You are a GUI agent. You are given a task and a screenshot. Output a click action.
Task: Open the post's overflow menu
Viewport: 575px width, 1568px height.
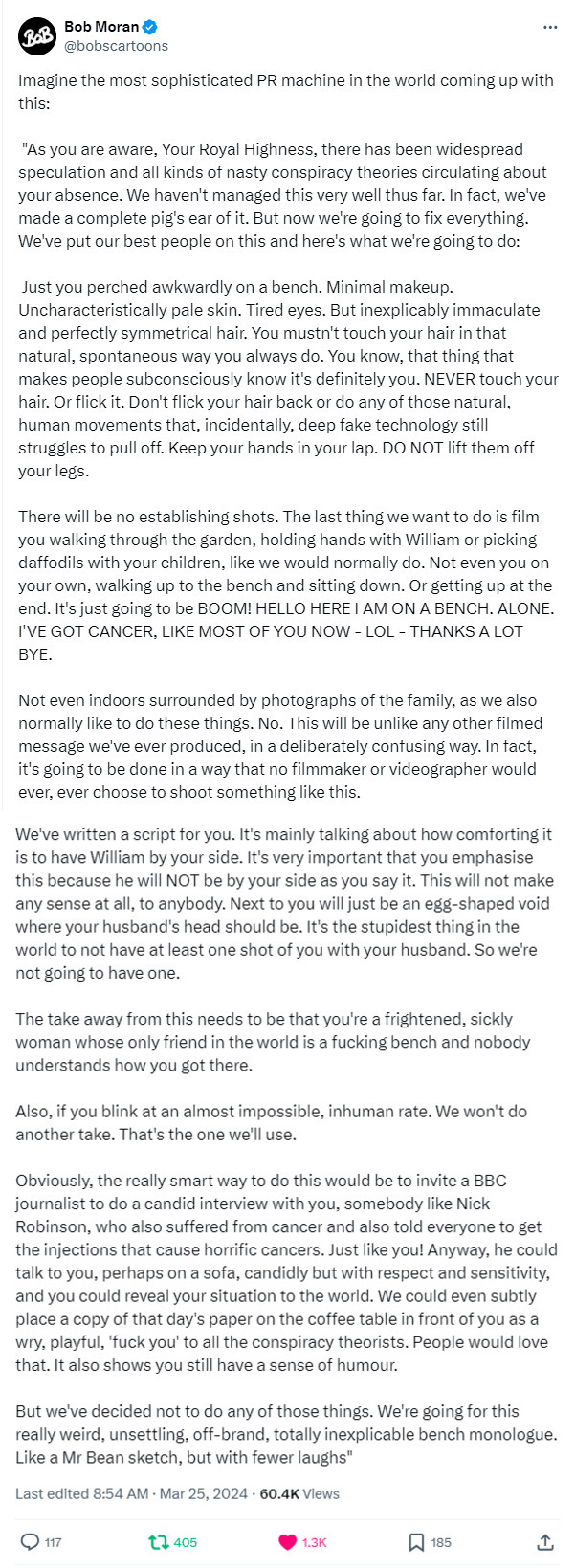pos(549,27)
